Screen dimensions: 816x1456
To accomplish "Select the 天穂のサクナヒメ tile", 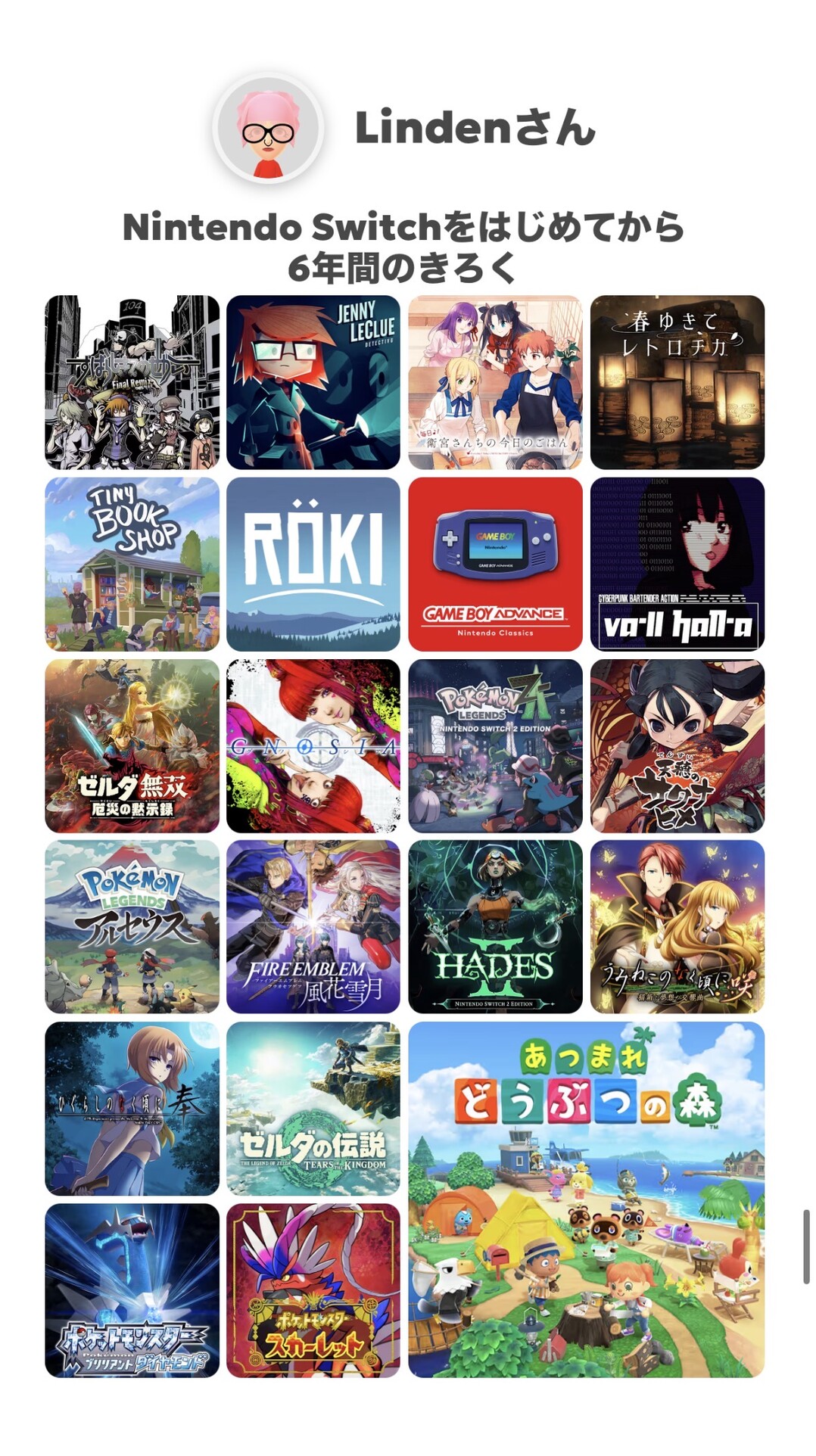I will (677, 745).
